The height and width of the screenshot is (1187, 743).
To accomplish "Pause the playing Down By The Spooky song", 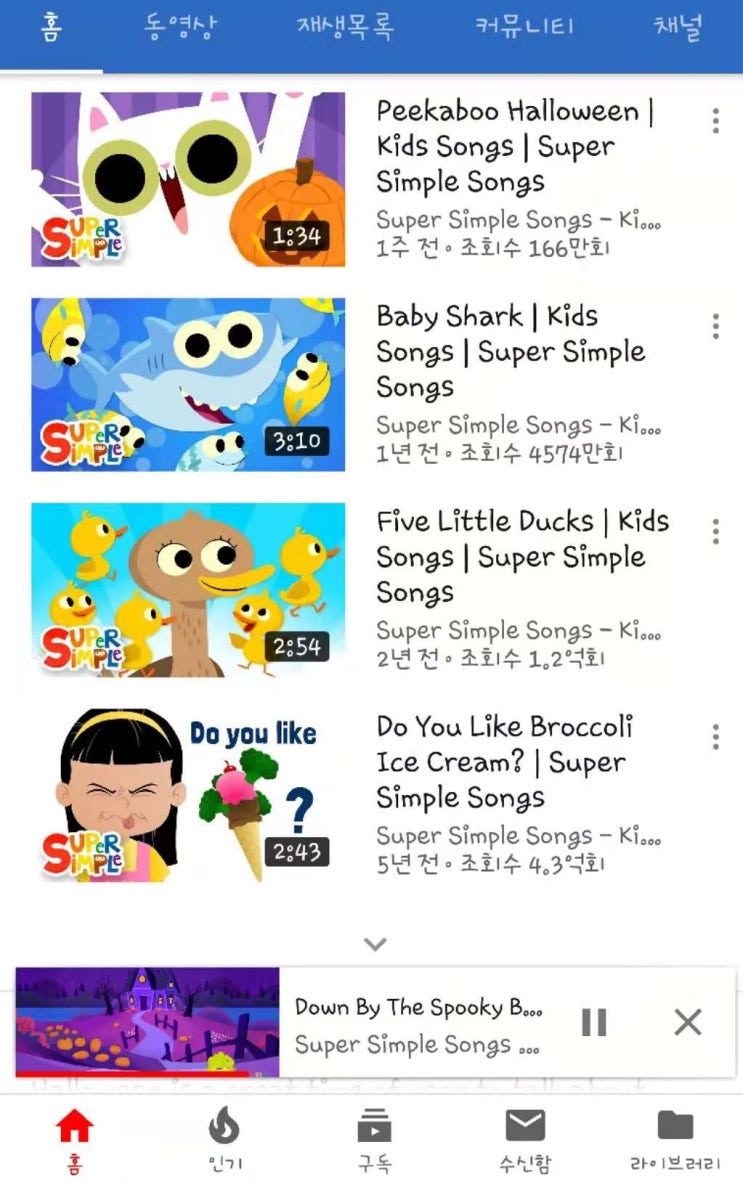I will pos(594,1022).
